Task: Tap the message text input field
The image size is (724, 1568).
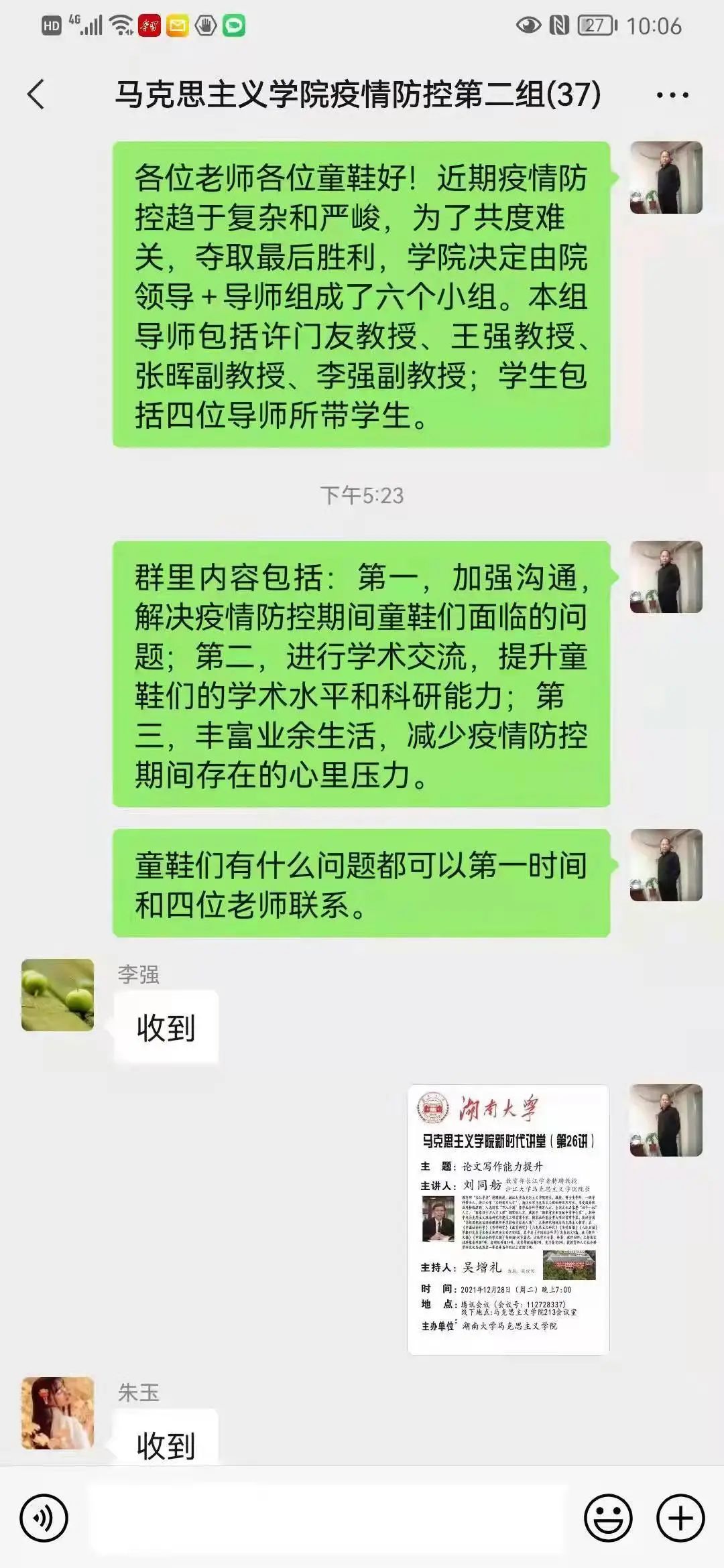Action: (328, 1518)
